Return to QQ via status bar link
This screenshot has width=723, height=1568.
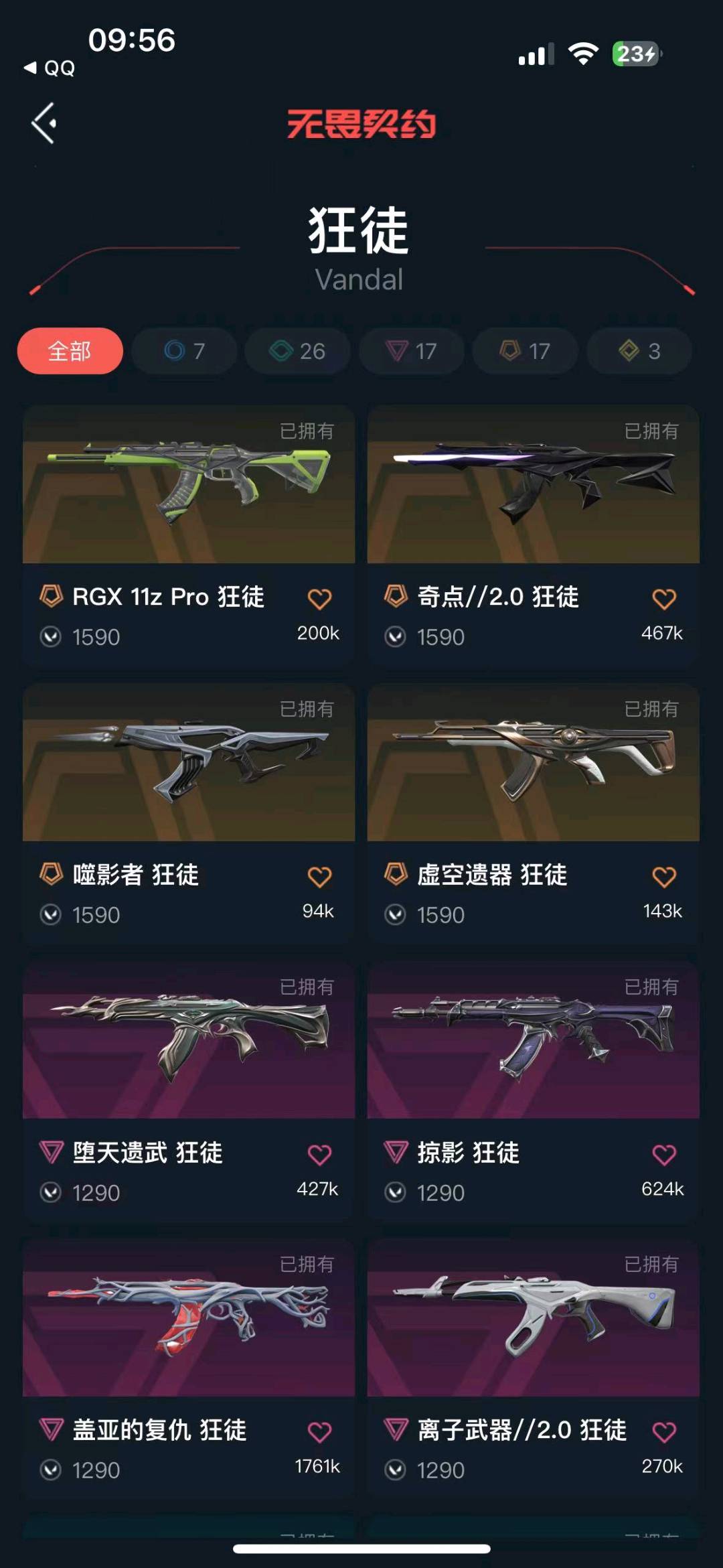pyautogui.click(x=50, y=68)
